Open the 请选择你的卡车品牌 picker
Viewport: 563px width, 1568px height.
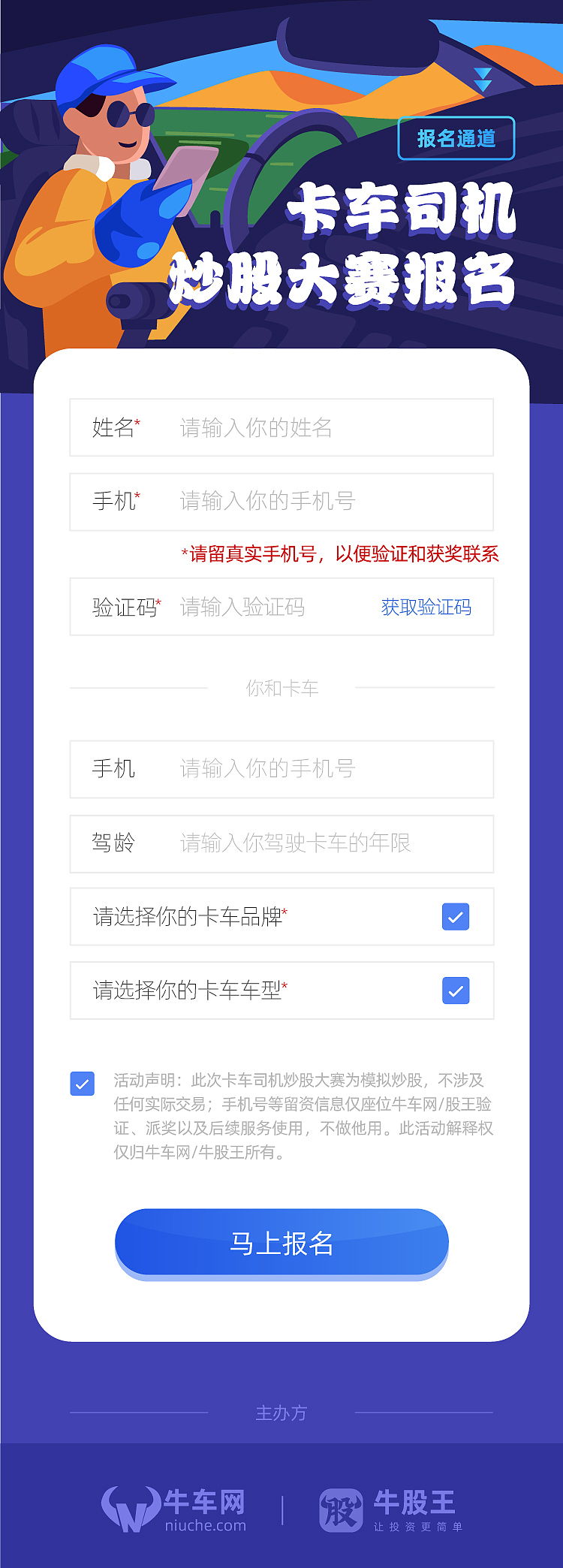click(281, 916)
